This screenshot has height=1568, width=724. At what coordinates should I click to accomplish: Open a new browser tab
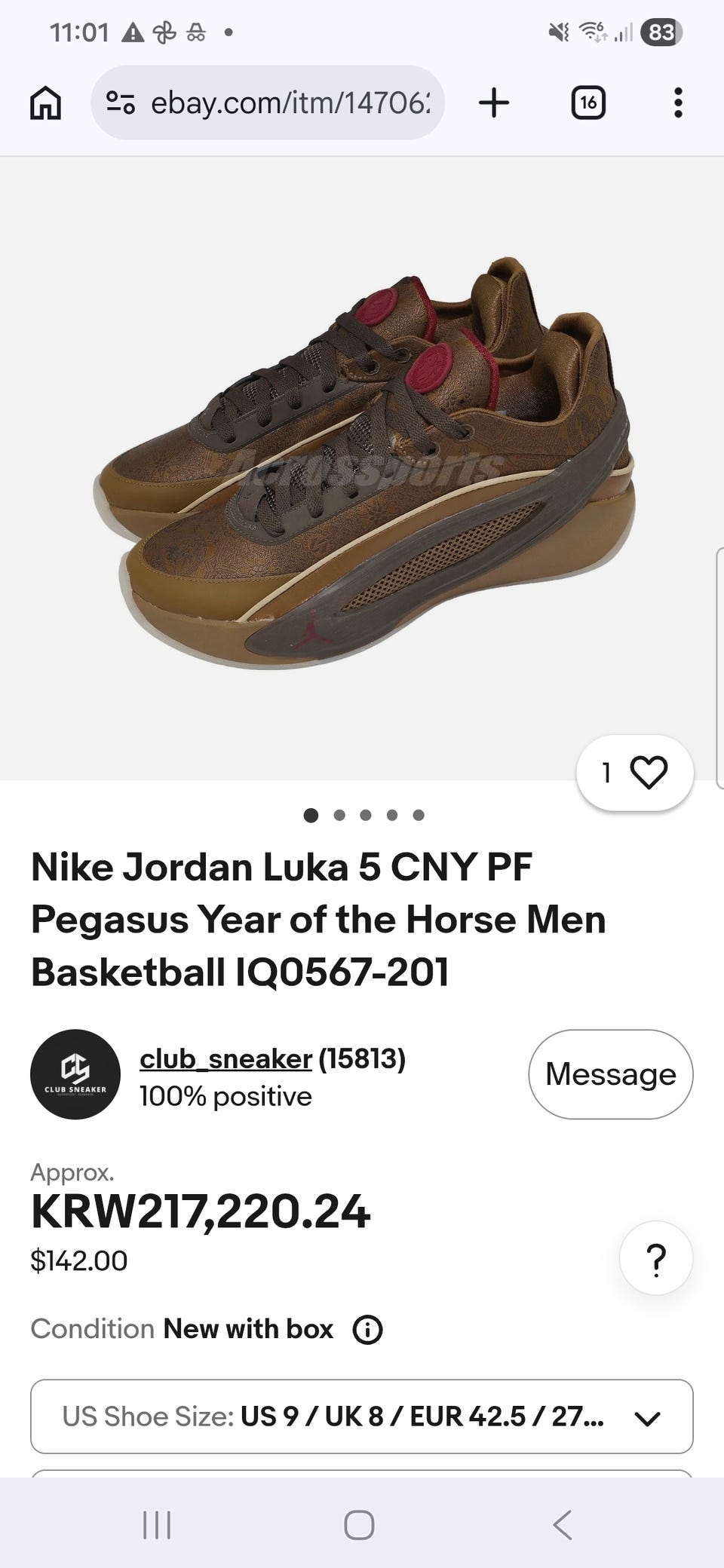coord(494,103)
